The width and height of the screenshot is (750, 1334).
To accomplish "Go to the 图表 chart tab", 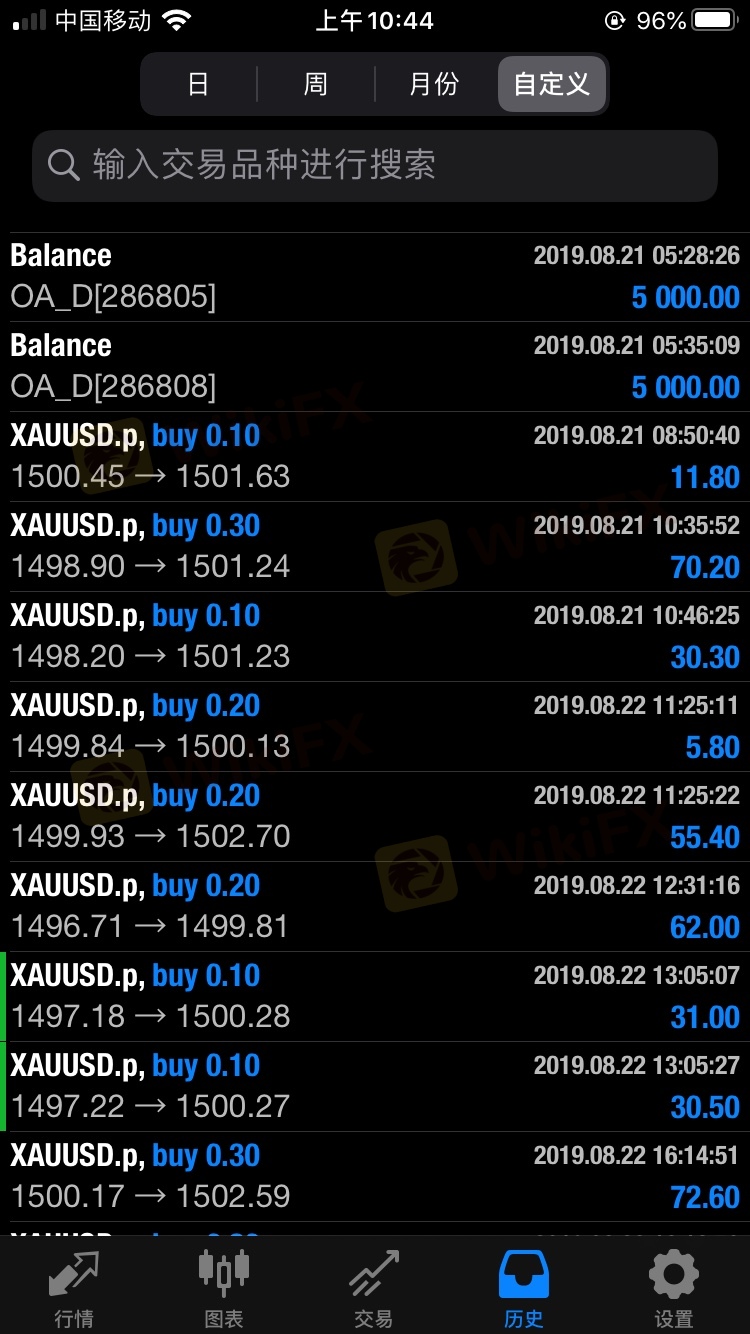I will click(x=224, y=1289).
